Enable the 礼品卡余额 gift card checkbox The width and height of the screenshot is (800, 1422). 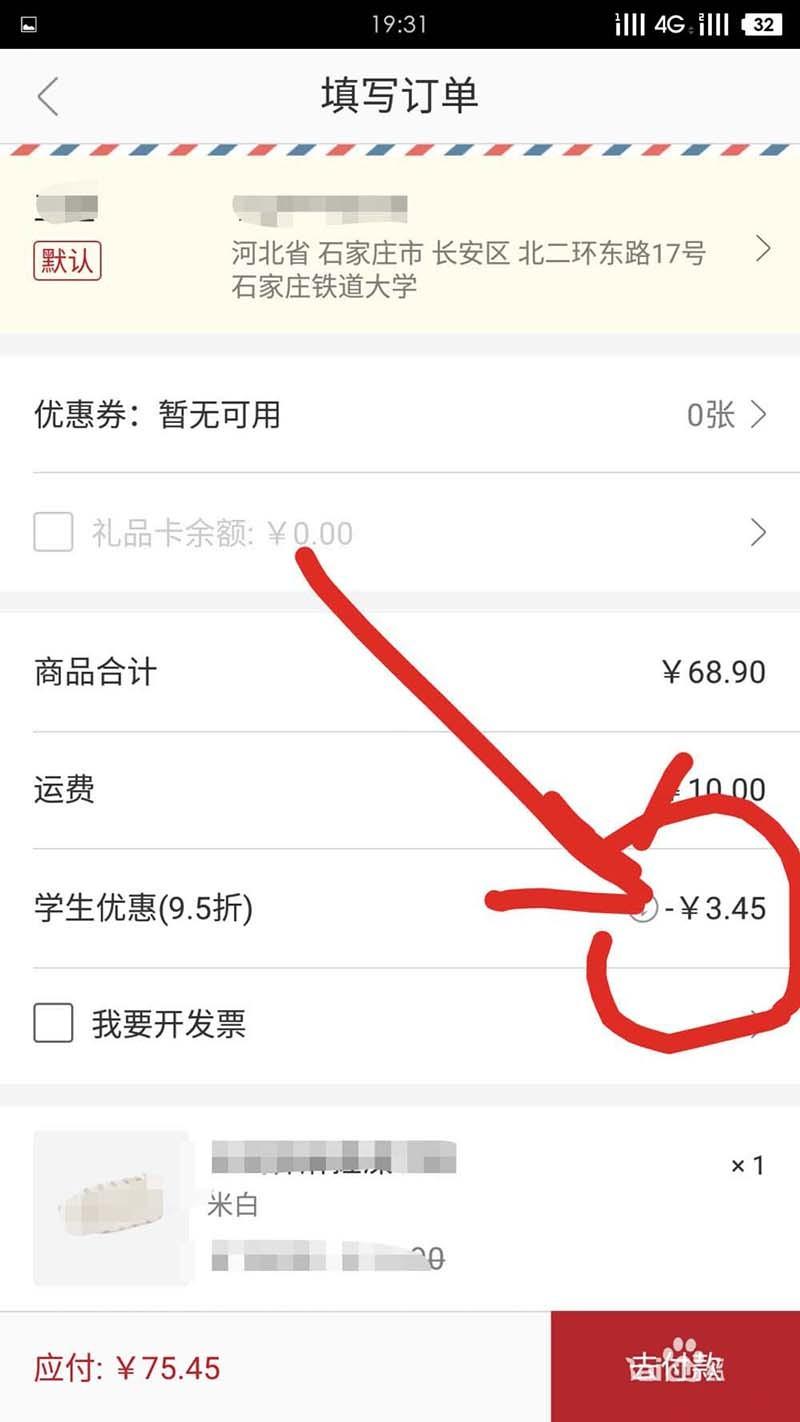point(53,532)
